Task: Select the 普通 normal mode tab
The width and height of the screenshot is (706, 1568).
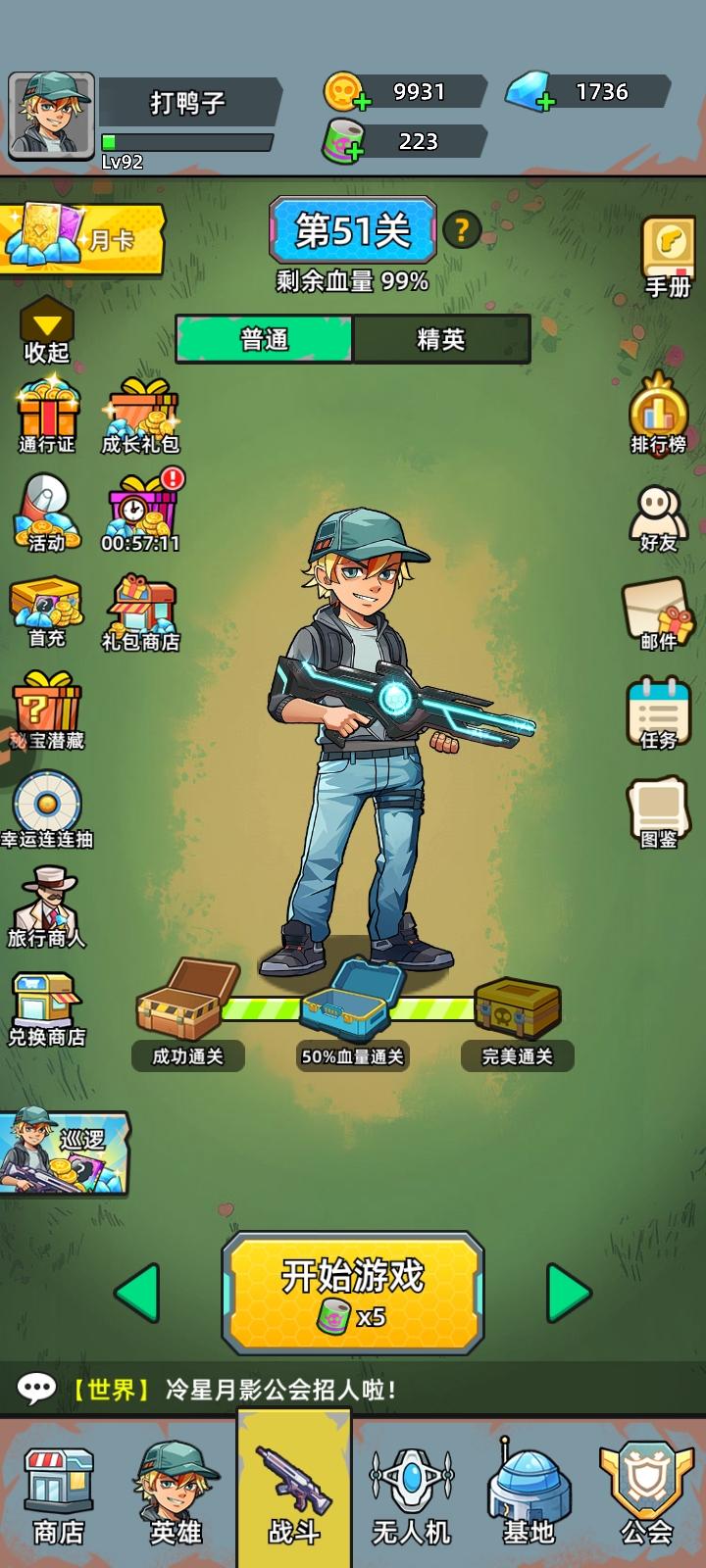Action: 265,340
